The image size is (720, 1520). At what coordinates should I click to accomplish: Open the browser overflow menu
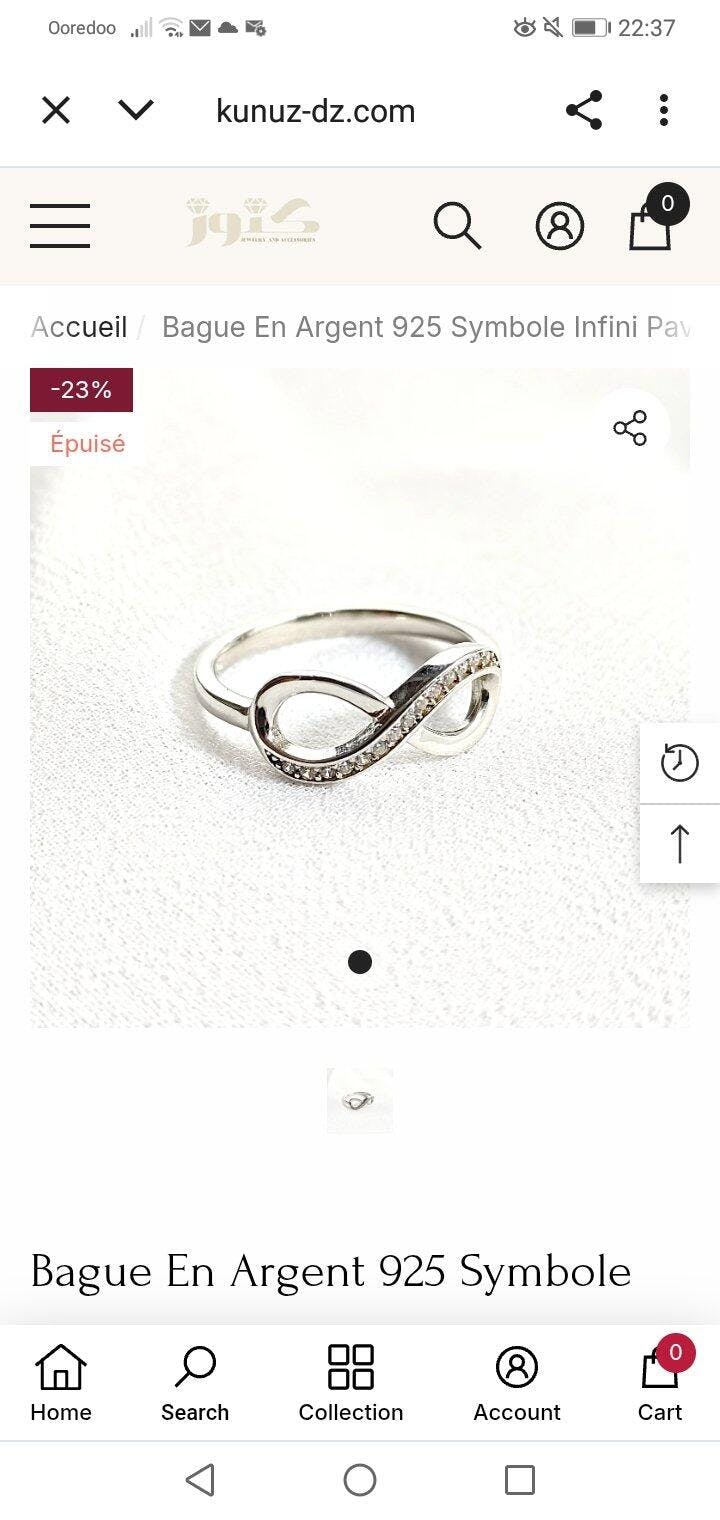coord(663,110)
